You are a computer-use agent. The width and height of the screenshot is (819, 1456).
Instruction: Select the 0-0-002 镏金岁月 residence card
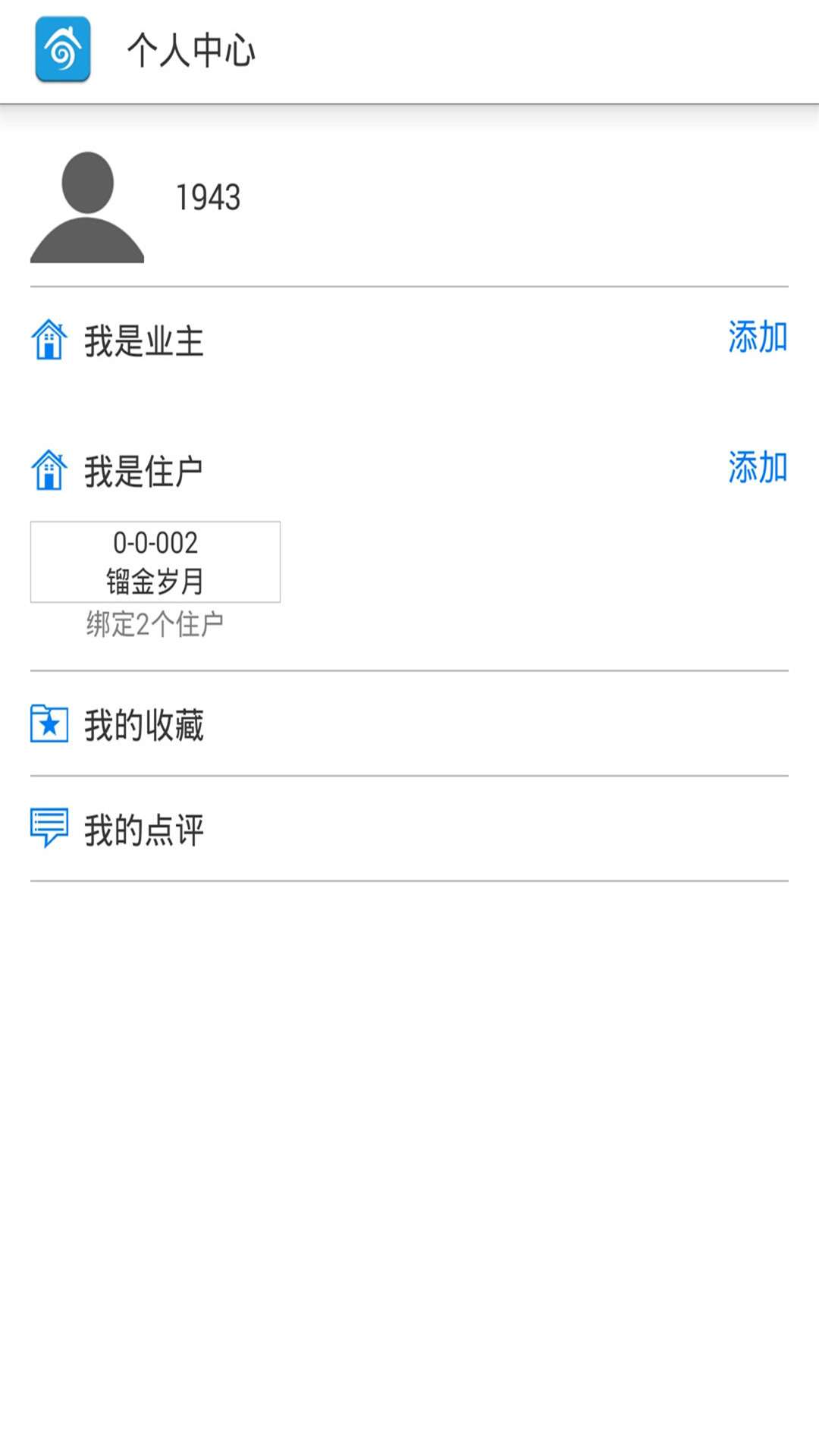tap(155, 561)
